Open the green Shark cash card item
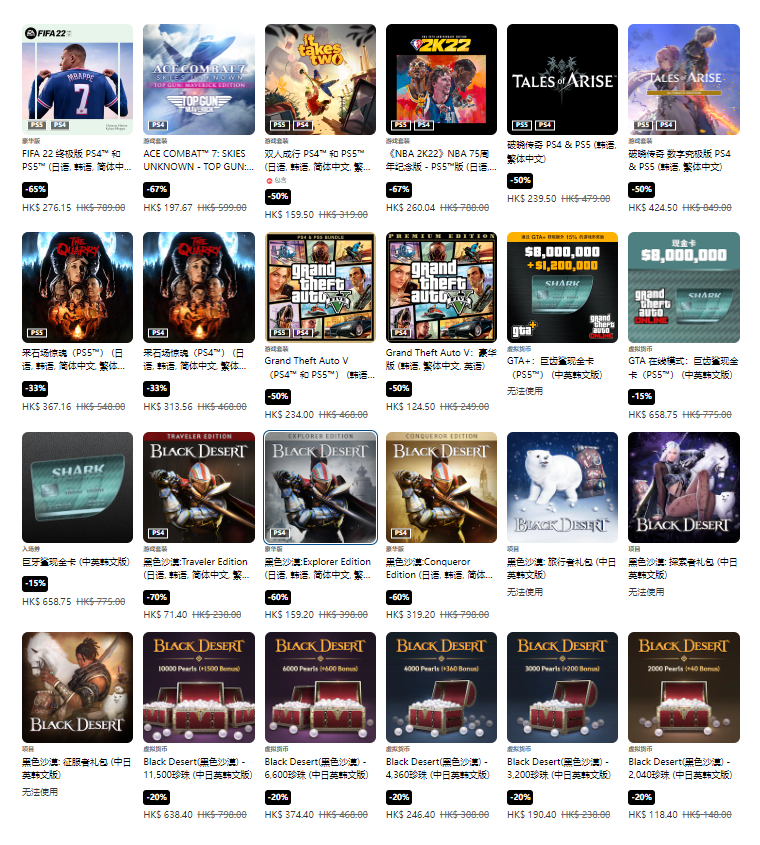Viewport: 760px width, 845px height. (77, 487)
